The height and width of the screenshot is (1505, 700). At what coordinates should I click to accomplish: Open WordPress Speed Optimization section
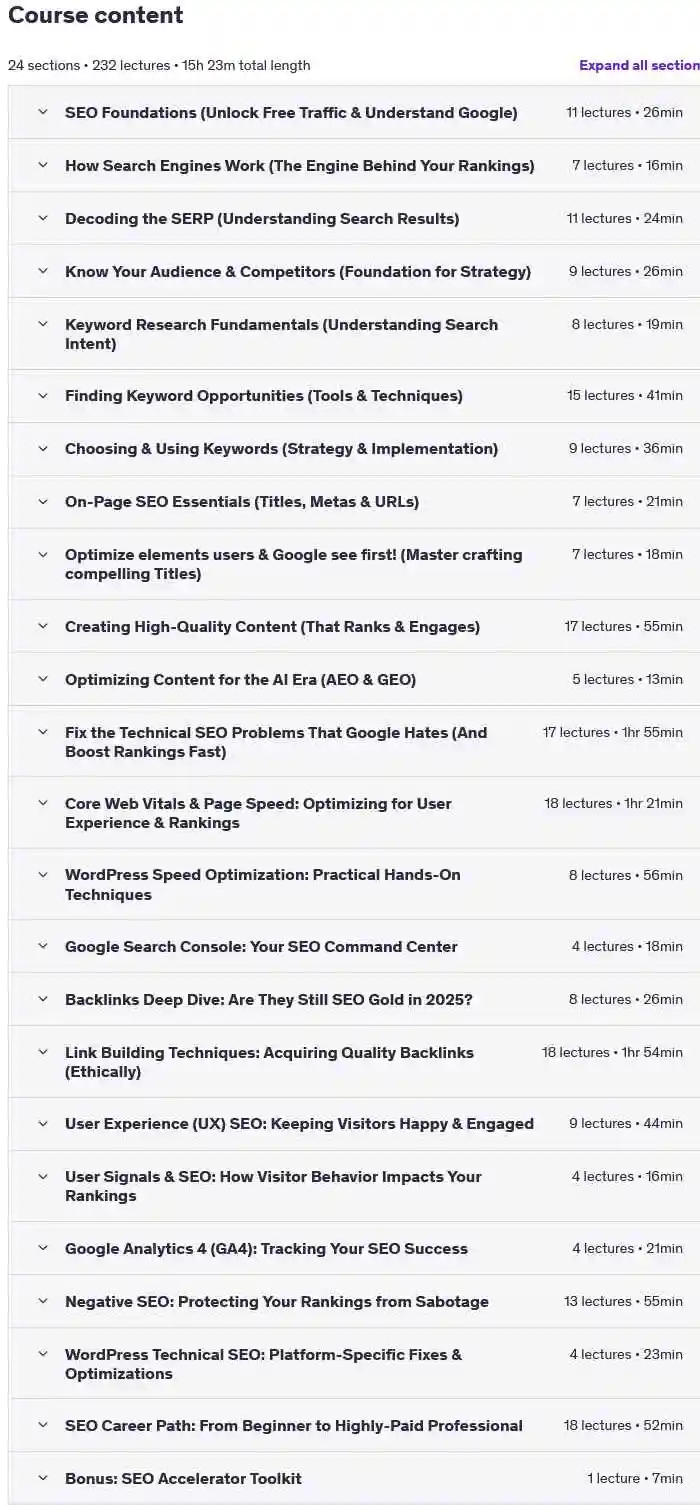pos(354,884)
